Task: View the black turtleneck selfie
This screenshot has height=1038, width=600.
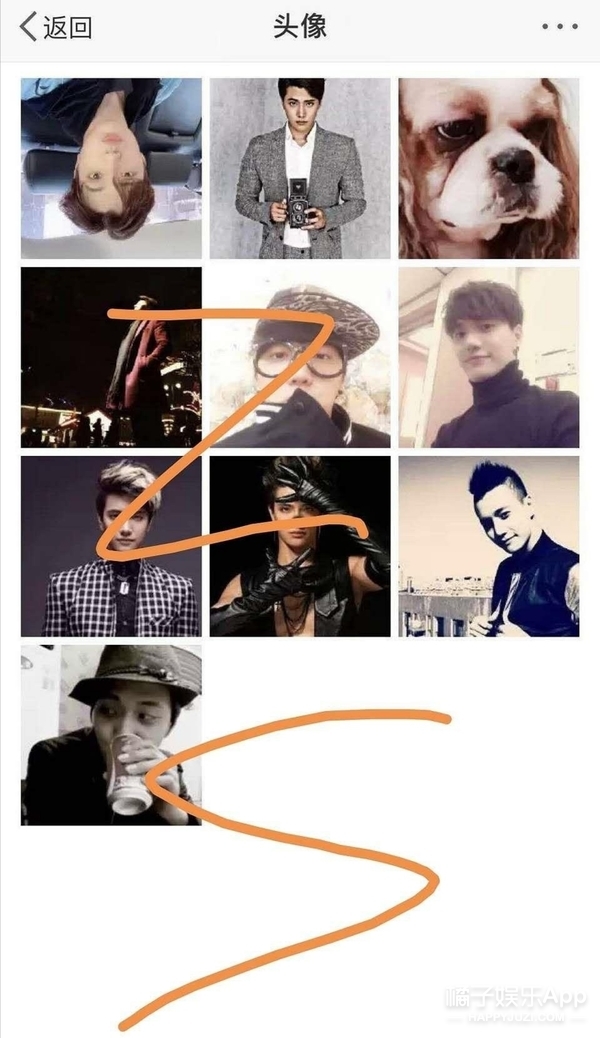Action: [489, 357]
